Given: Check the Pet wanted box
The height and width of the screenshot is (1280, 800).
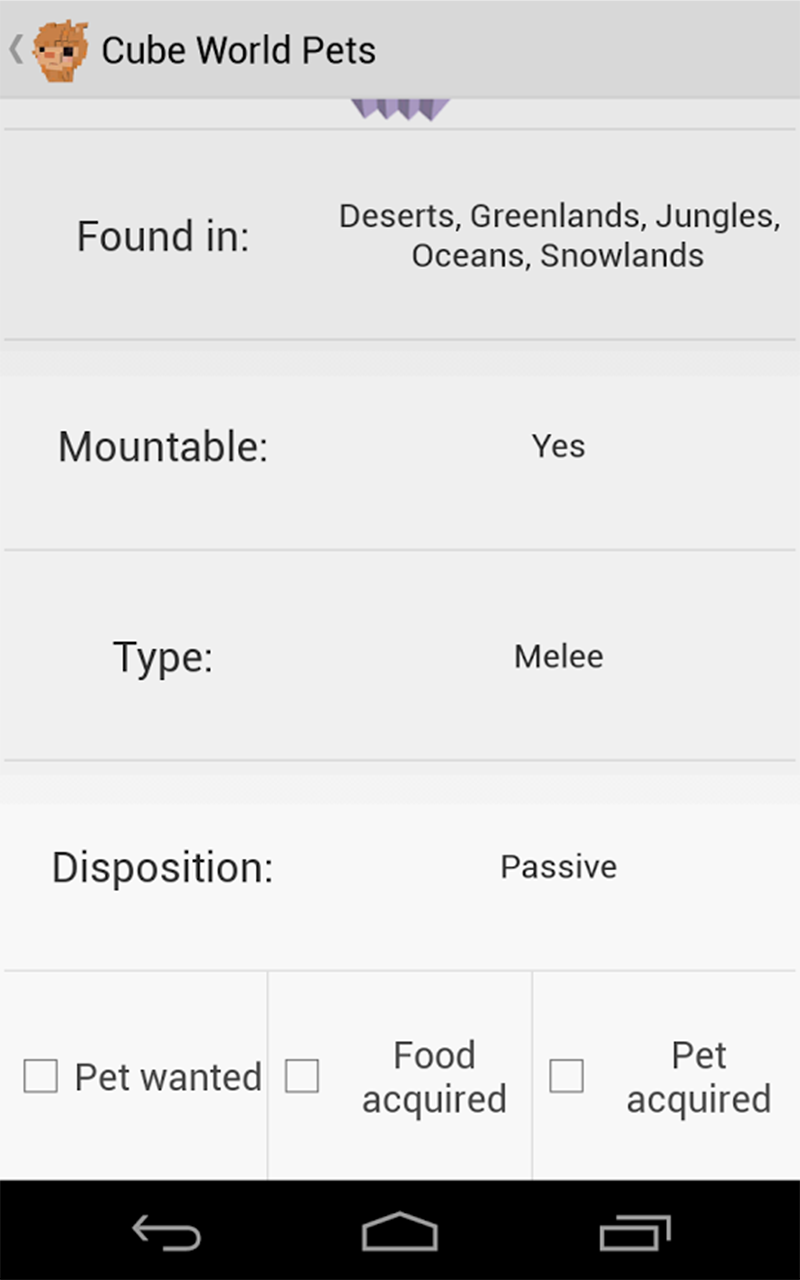Looking at the screenshot, I should tap(41, 1077).
